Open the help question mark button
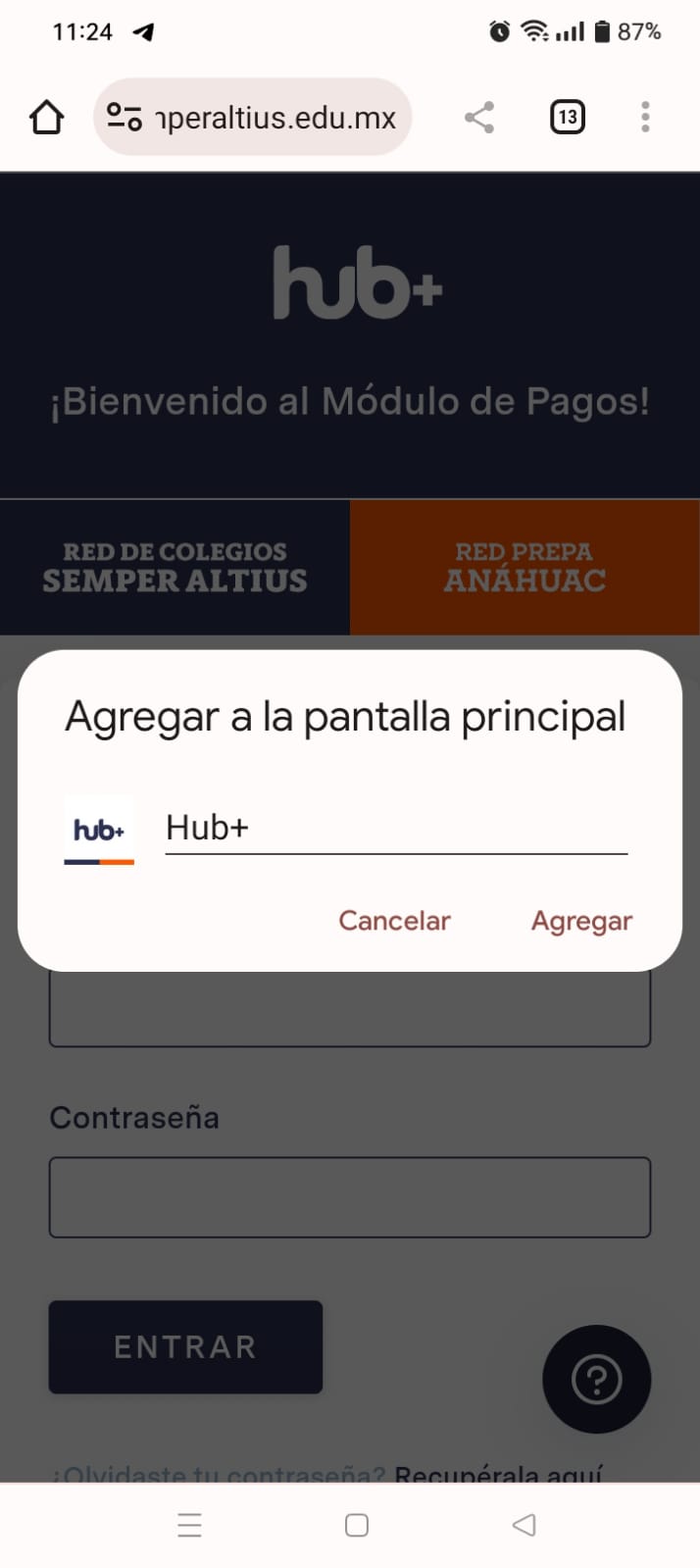700x1568 pixels. coord(596,1379)
